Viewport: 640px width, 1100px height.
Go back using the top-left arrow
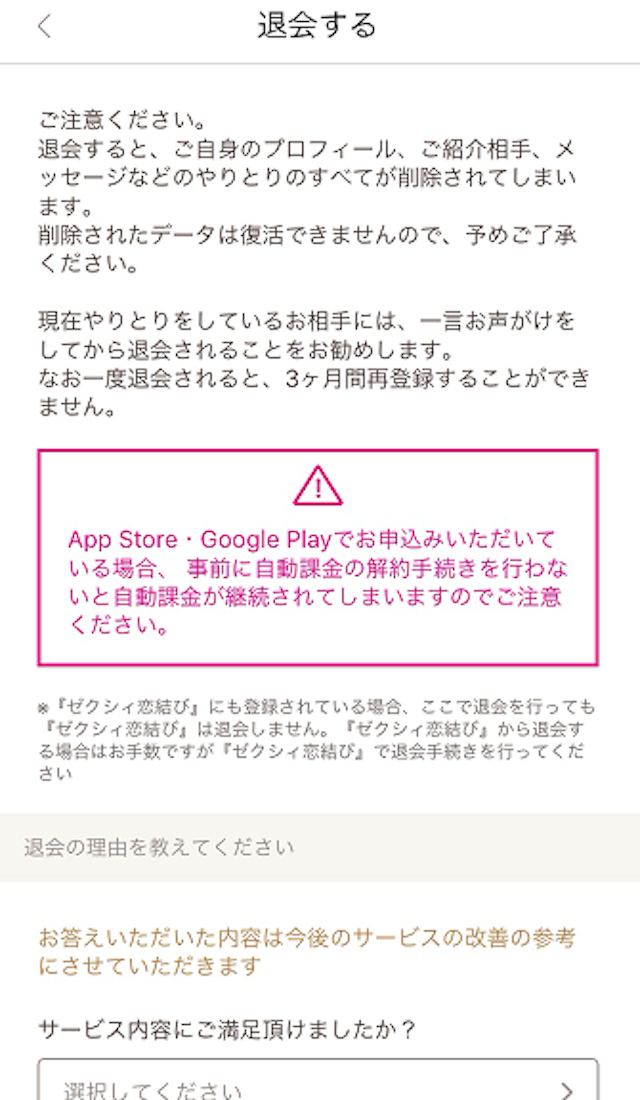click(x=44, y=27)
